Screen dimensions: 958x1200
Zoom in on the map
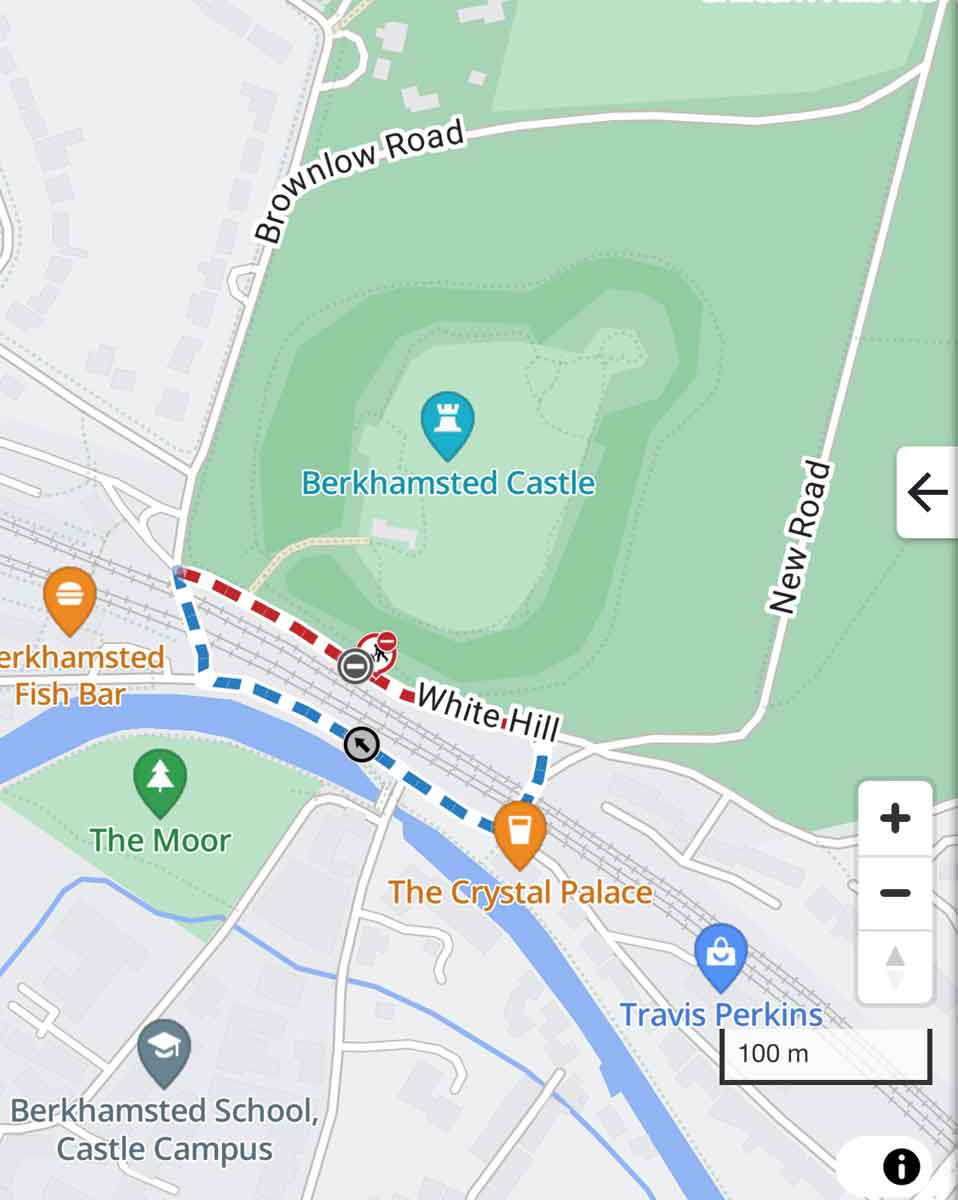pyautogui.click(x=895, y=819)
